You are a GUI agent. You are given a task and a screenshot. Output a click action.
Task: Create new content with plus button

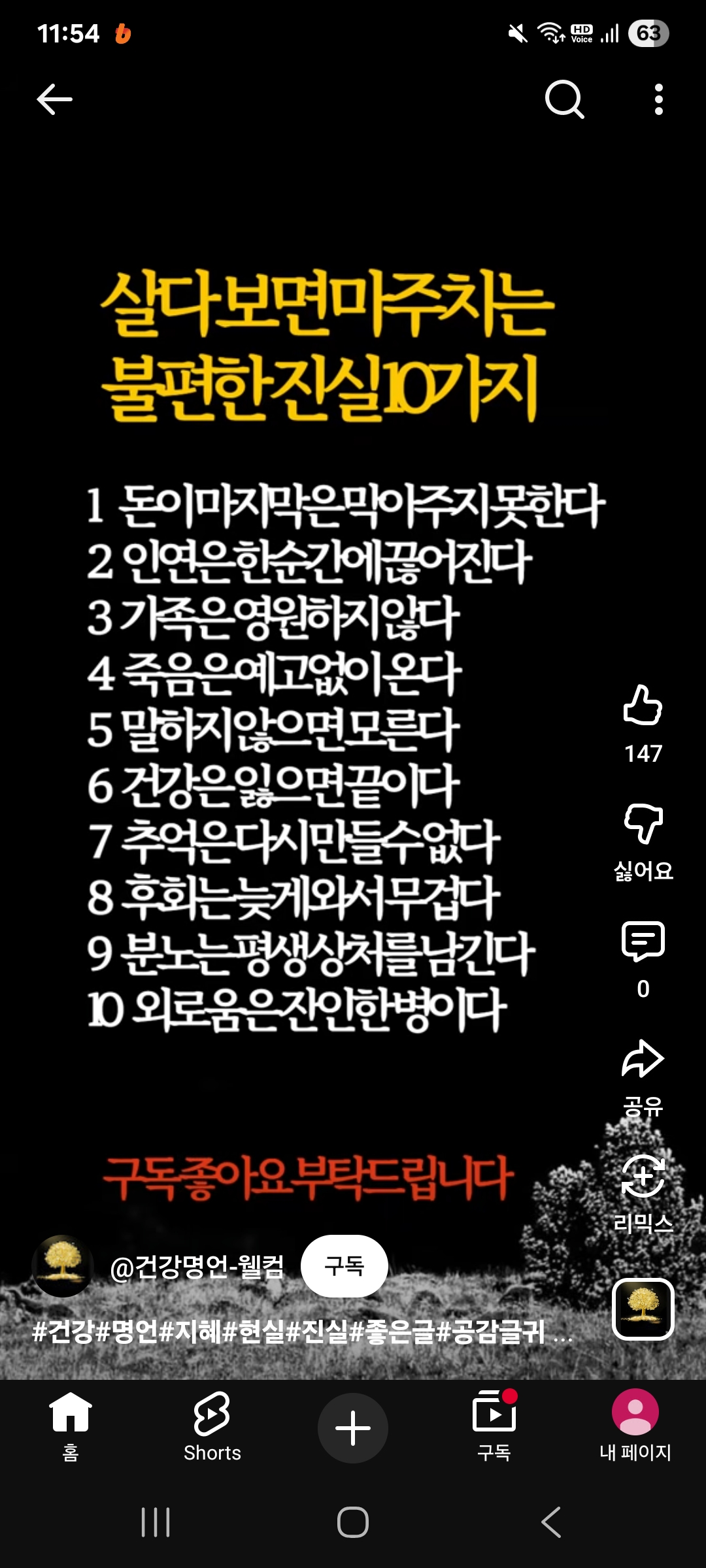click(353, 1428)
